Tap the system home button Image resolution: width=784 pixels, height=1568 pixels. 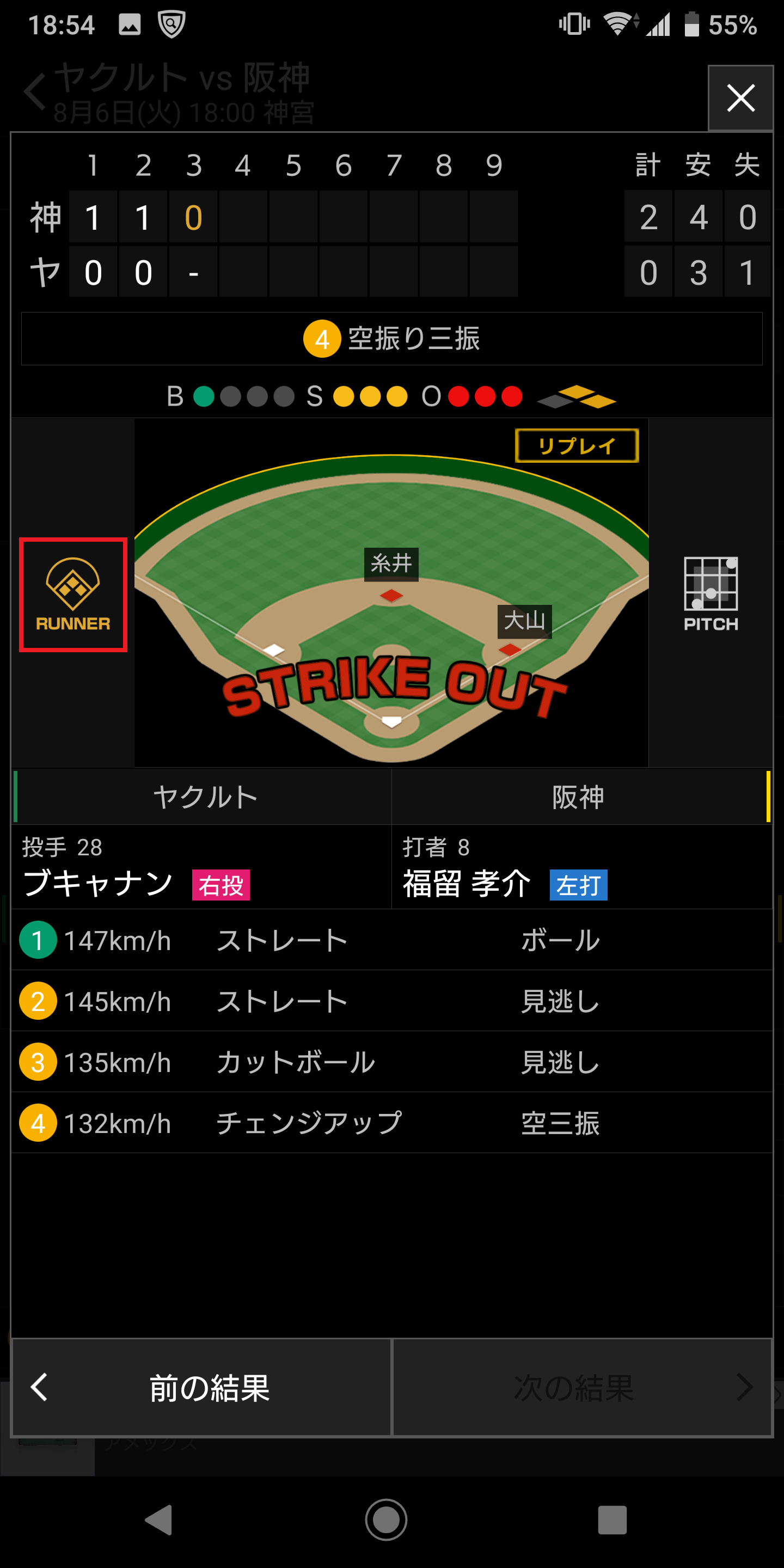[386, 1520]
